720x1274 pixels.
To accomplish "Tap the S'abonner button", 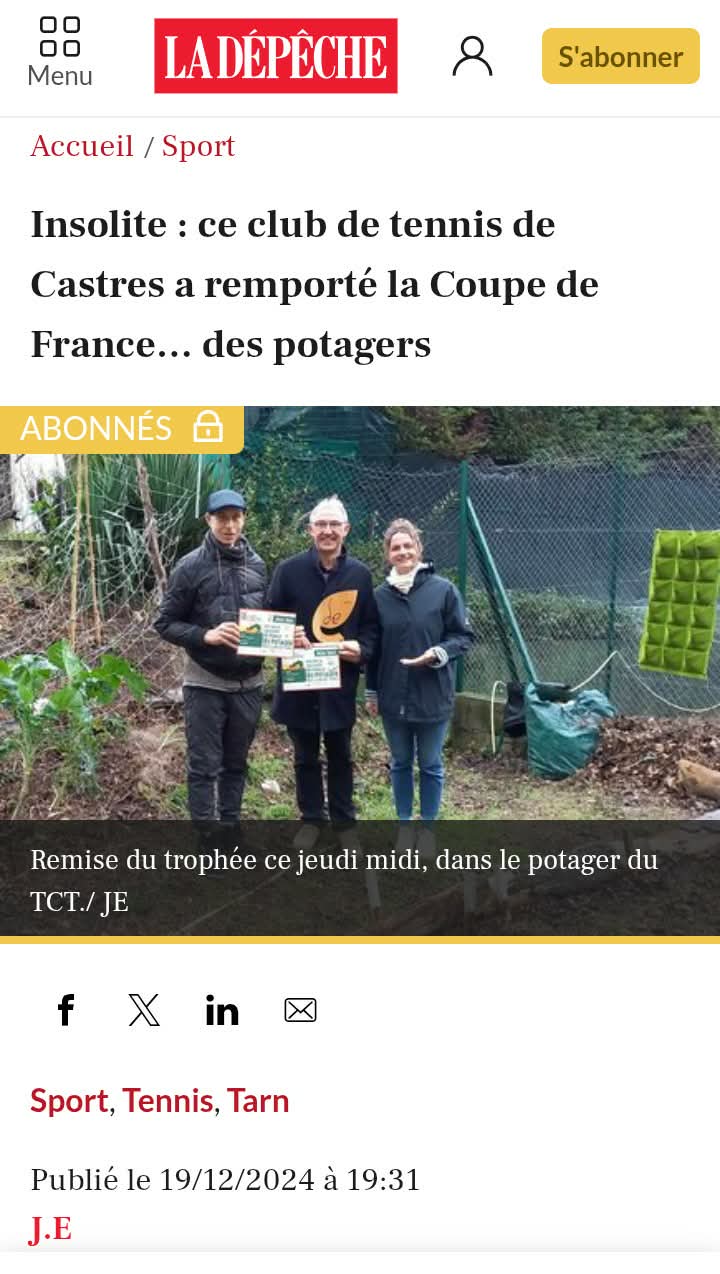I will (620, 56).
